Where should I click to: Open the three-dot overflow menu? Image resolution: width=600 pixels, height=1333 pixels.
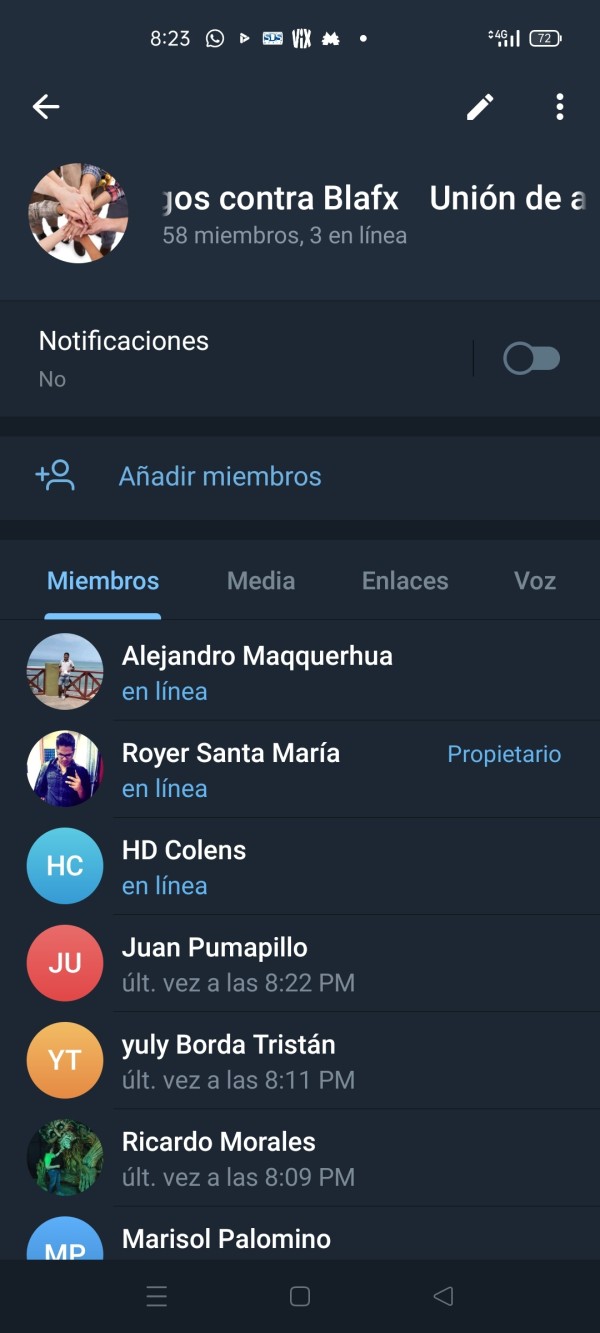click(x=559, y=107)
